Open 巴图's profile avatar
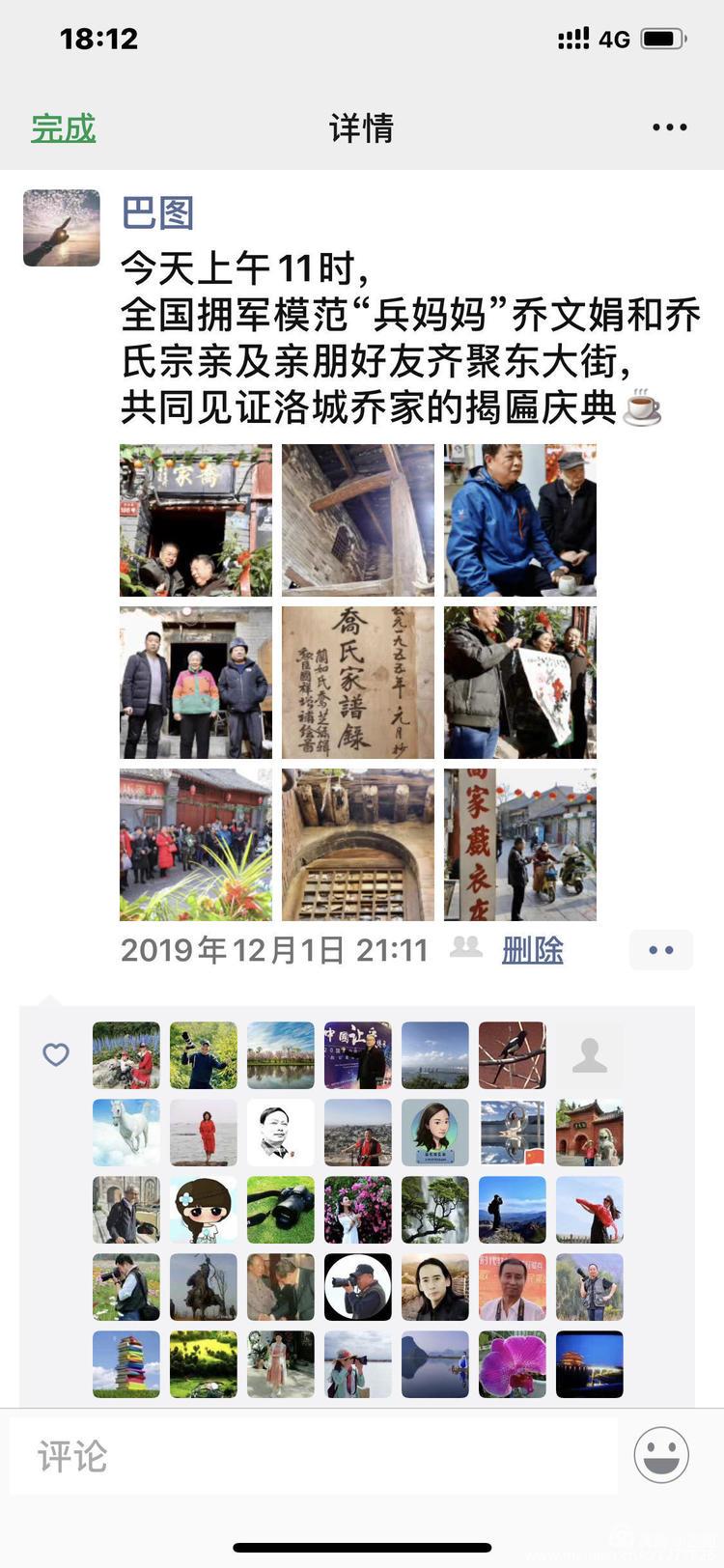 pos(62,228)
